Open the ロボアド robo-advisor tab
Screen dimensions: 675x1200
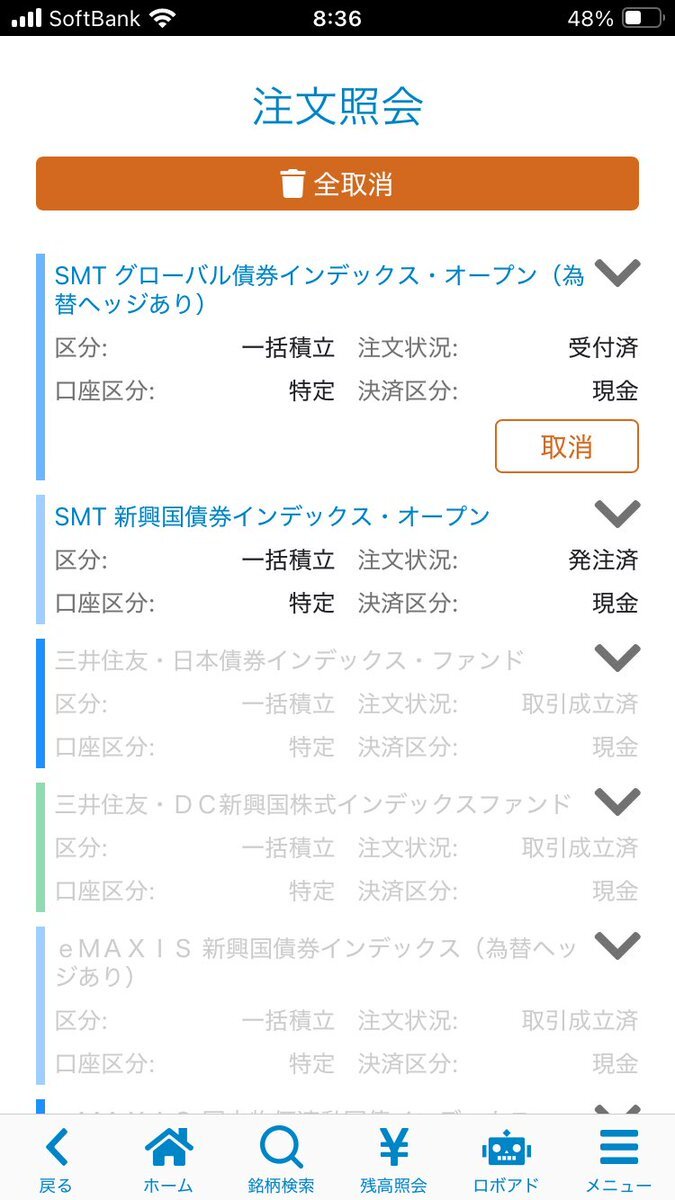coord(506,1158)
